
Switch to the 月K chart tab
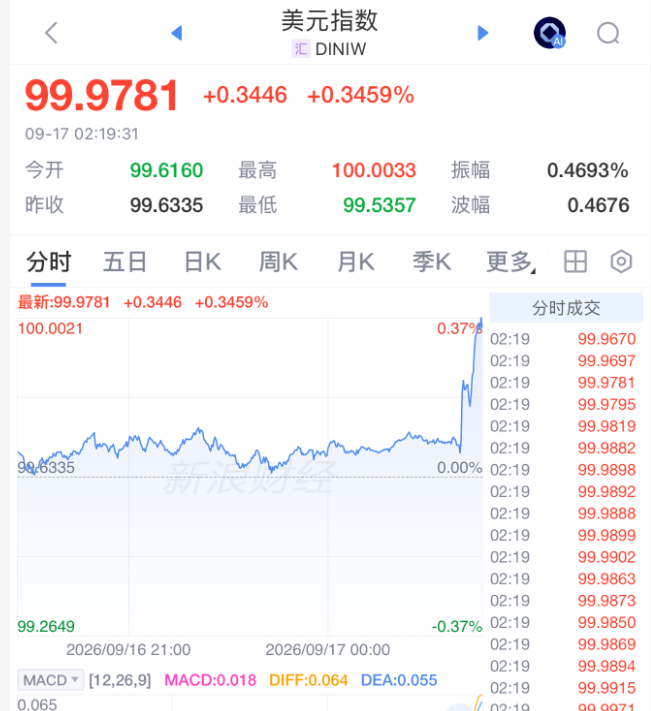[356, 262]
